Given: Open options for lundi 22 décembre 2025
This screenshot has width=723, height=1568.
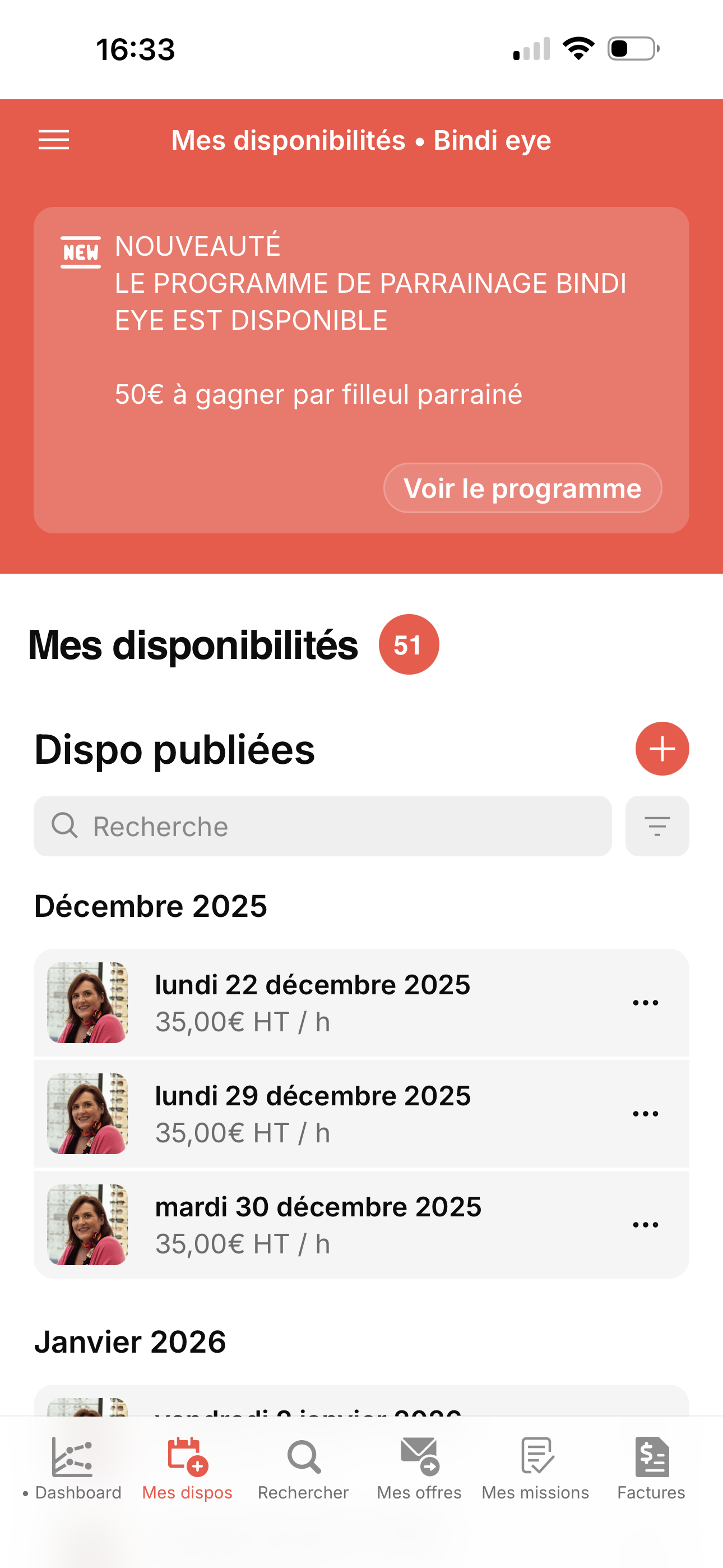Looking at the screenshot, I should click(645, 1003).
